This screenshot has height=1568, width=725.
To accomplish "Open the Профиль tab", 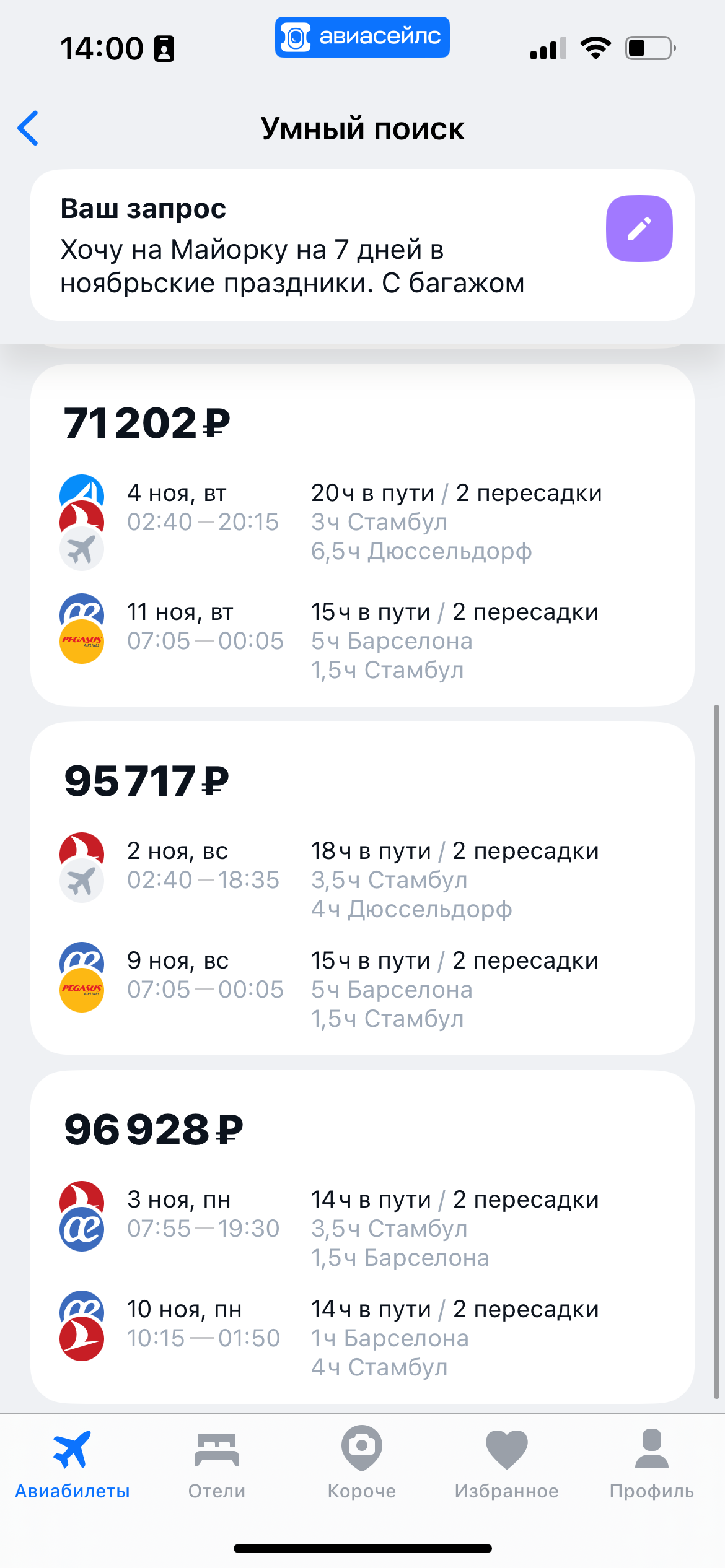I will pos(651,1464).
